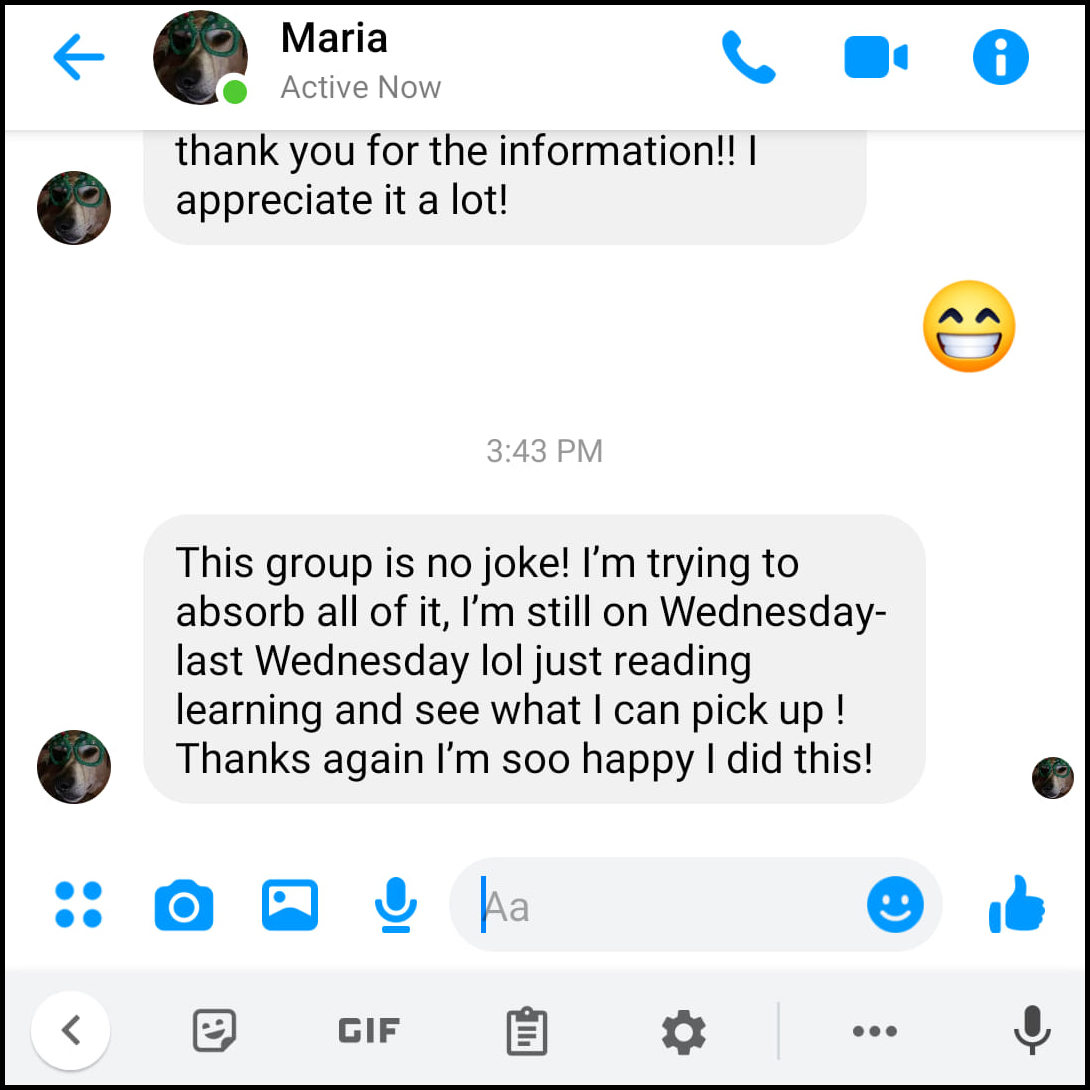Open keyboard settings gear

(684, 1031)
